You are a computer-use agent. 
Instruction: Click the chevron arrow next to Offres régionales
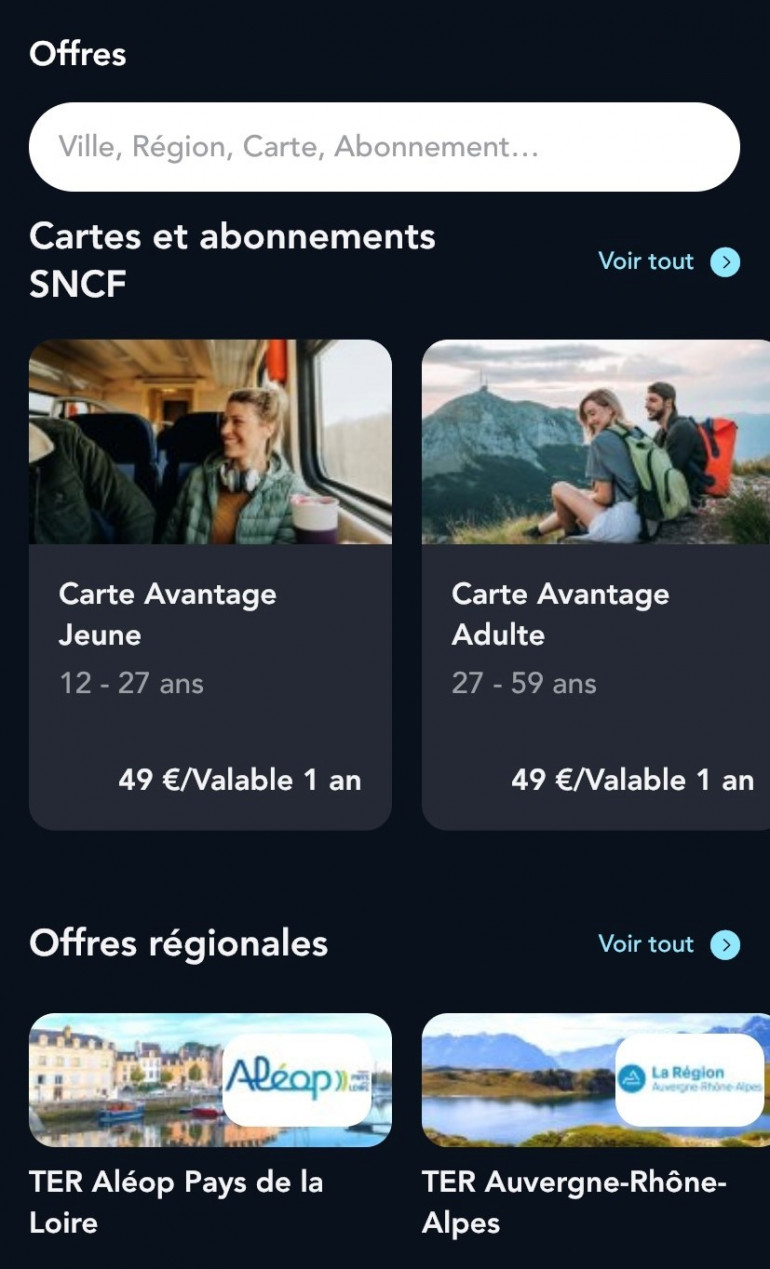[727, 944]
